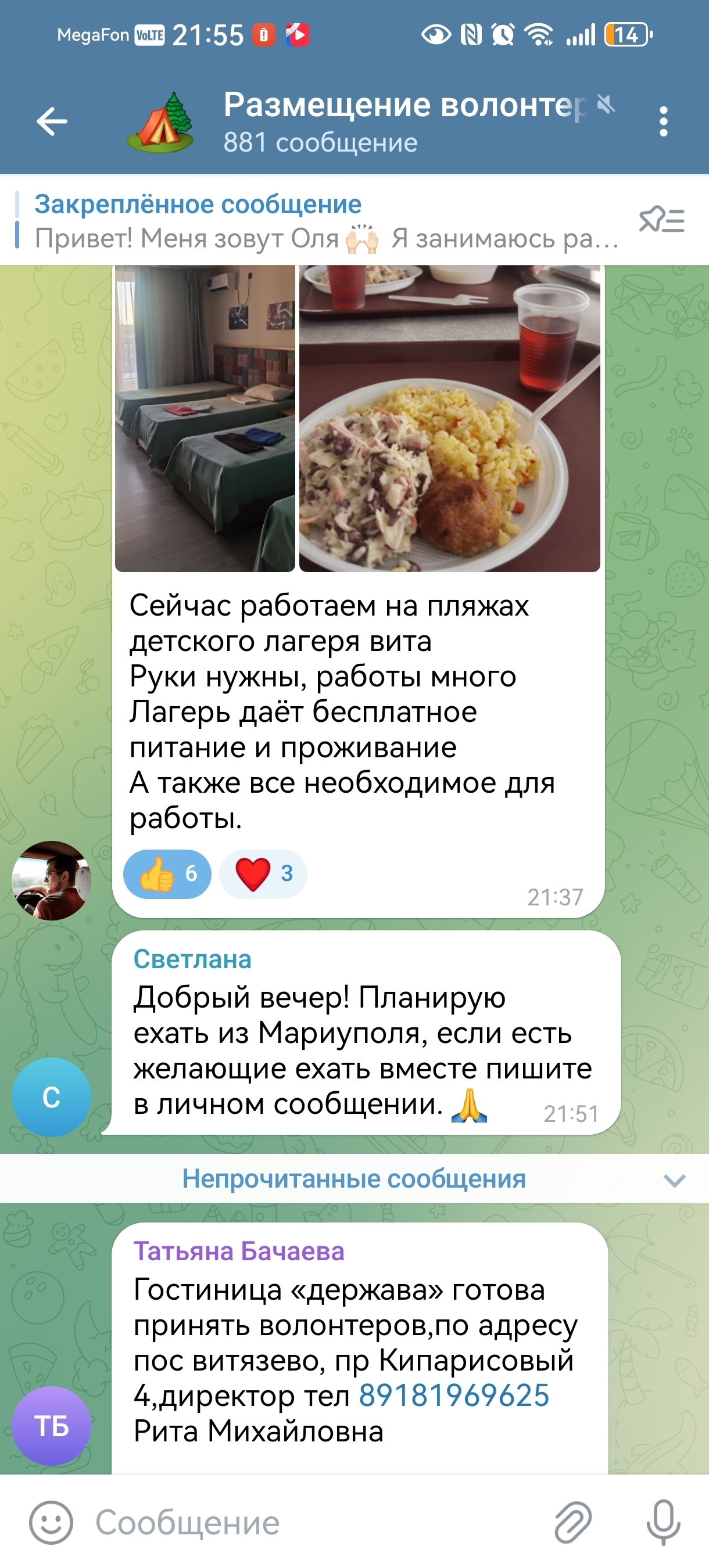Show the pinned messages list icon

(x=661, y=220)
